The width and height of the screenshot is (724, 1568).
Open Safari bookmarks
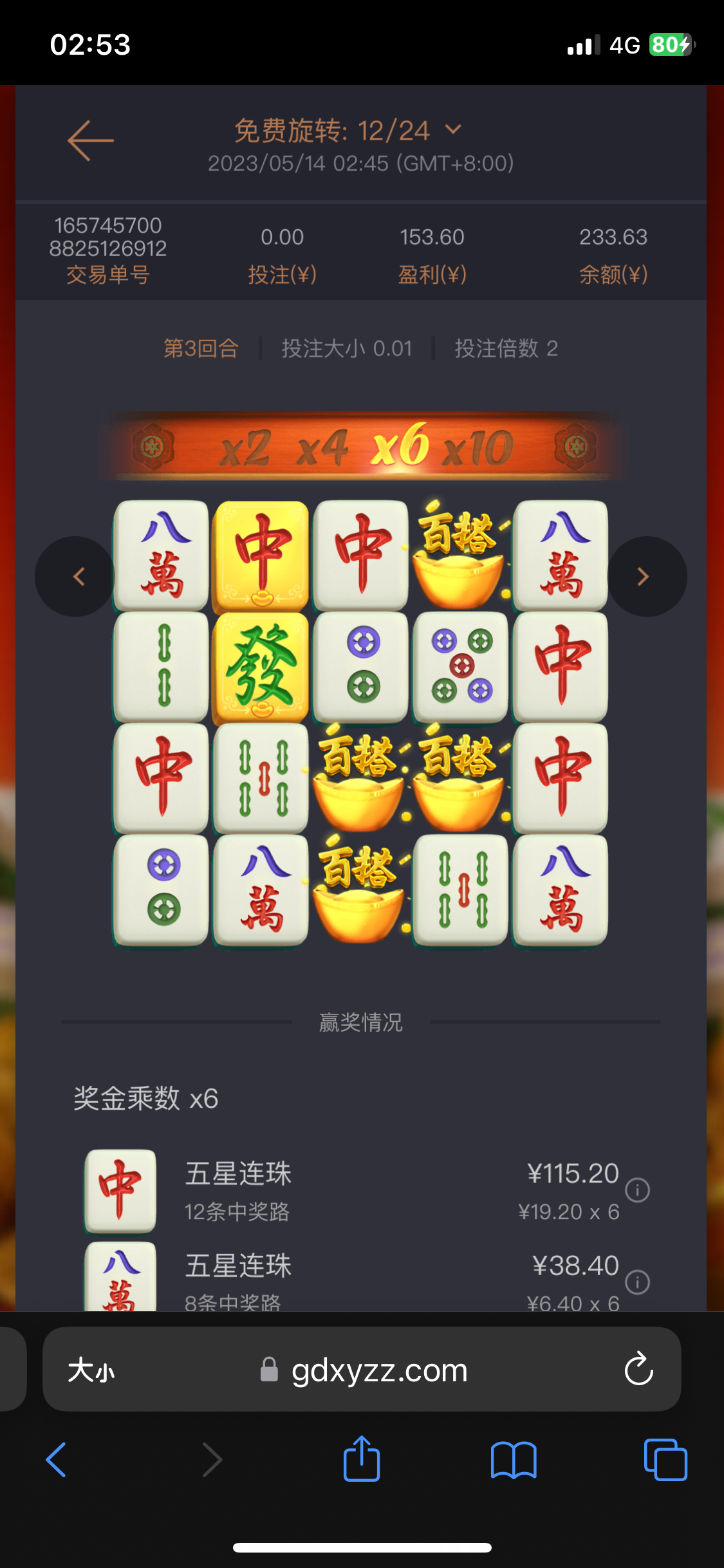(513, 1459)
